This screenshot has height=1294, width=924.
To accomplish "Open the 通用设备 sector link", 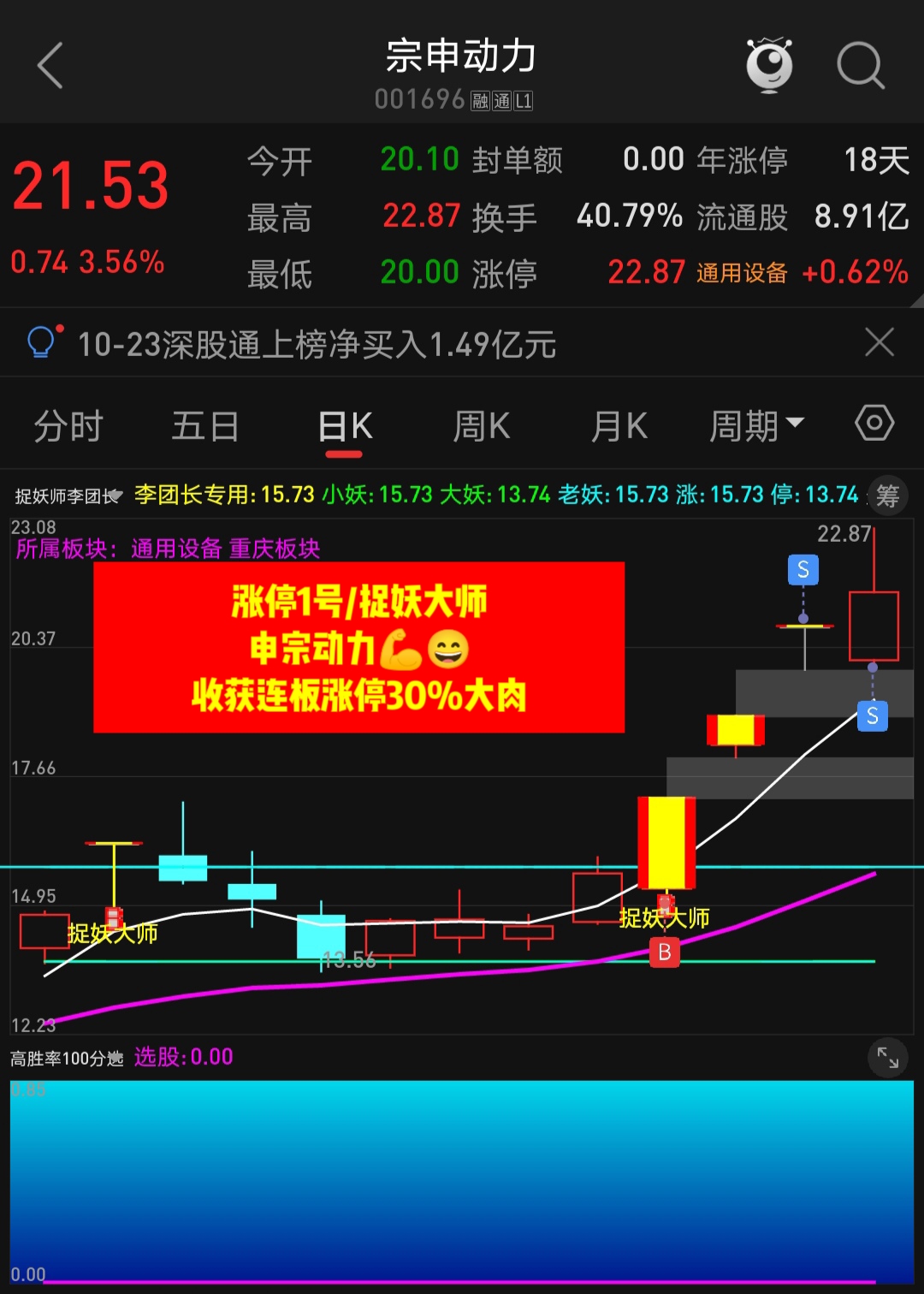I will (741, 274).
